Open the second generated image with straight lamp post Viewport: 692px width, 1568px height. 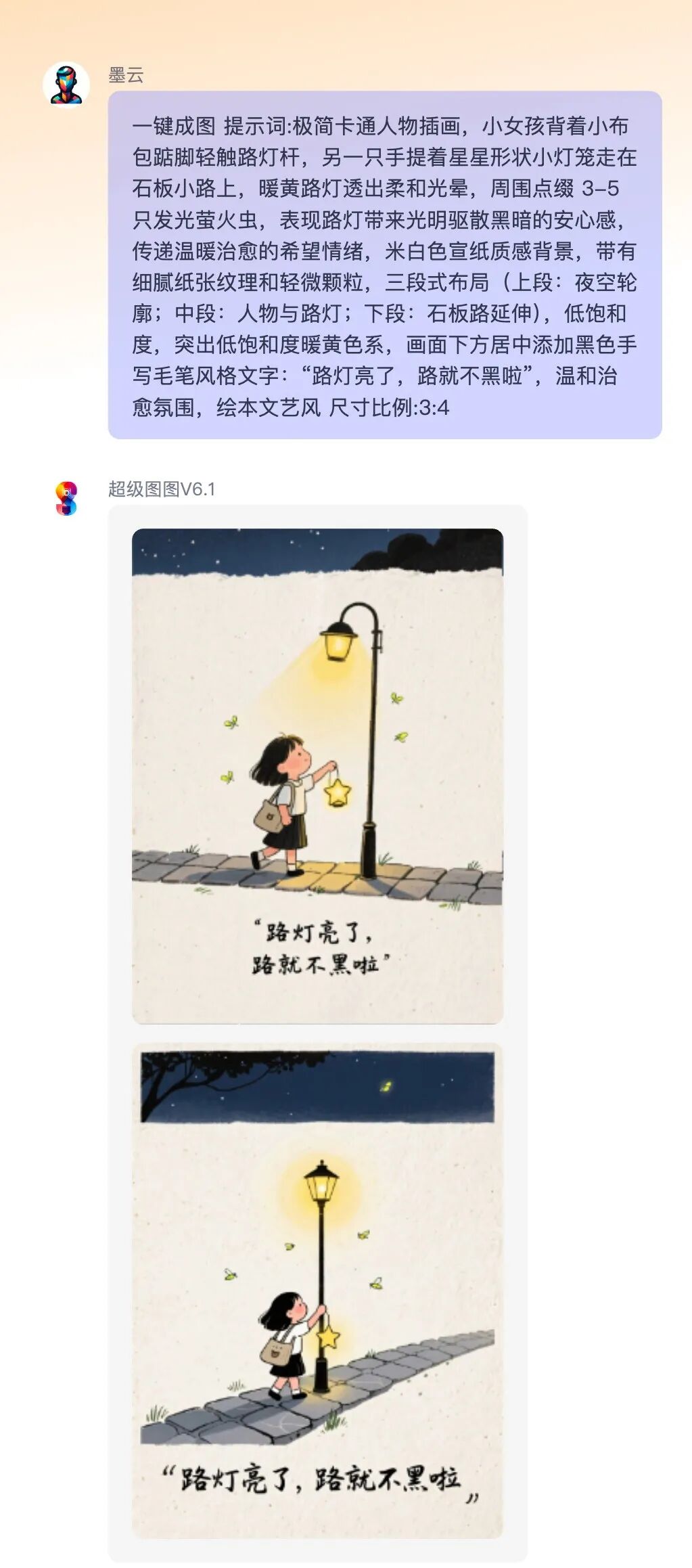[317, 1291]
